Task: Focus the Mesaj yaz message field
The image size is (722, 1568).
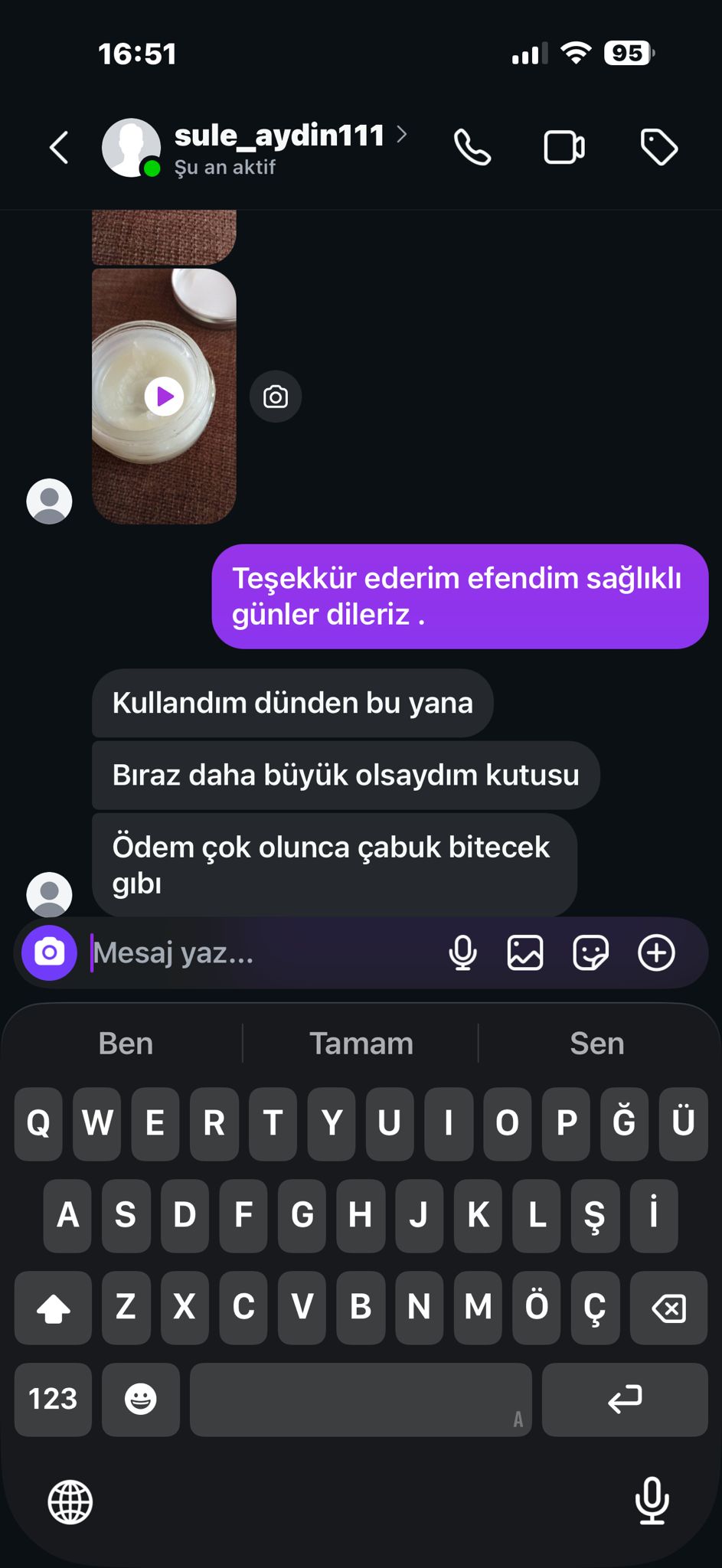Action: tap(260, 953)
